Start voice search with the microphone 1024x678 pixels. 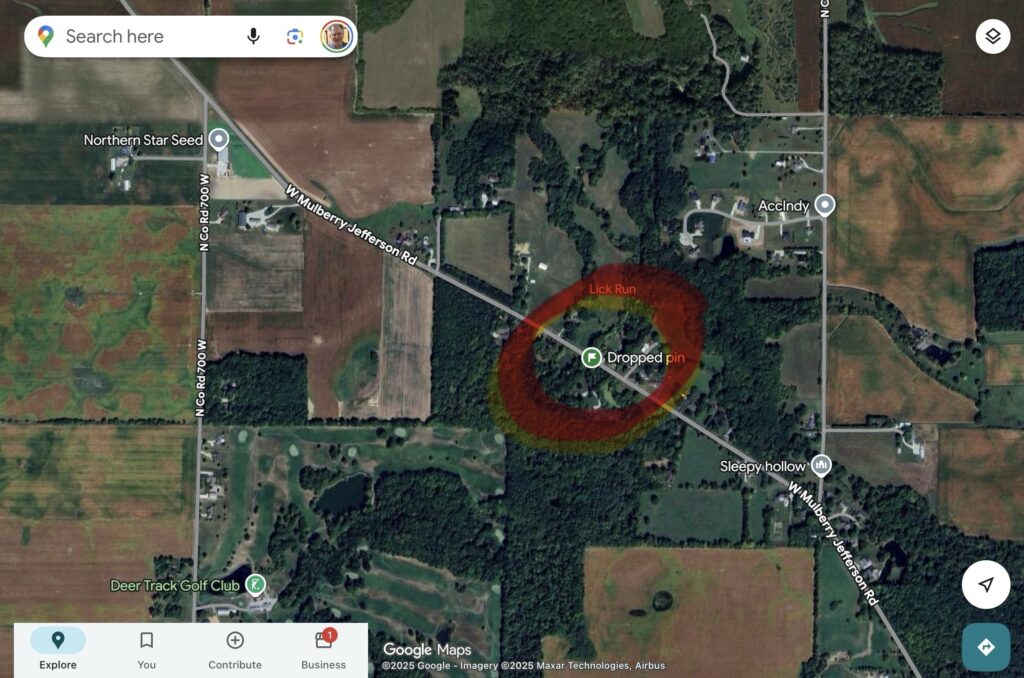(254, 37)
